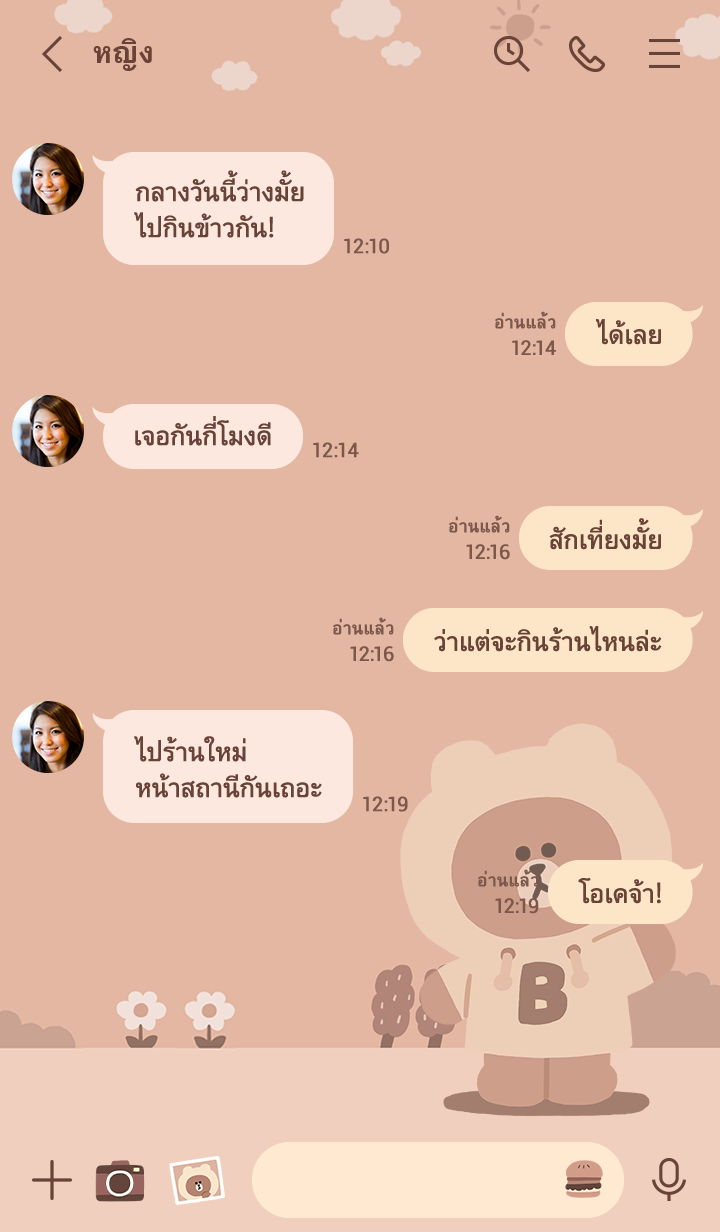720x1232 pixels.
Task: View หญิง's profile photo beside the 12:10 message
Action: [48, 179]
